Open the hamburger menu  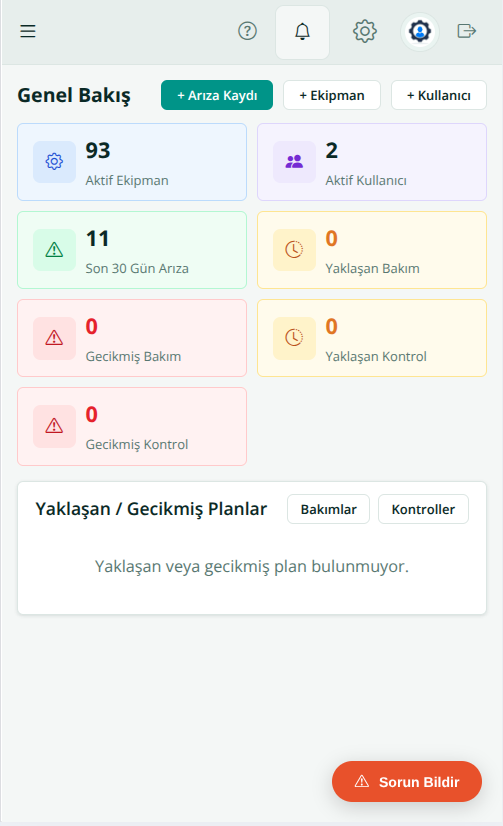tap(28, 31)
